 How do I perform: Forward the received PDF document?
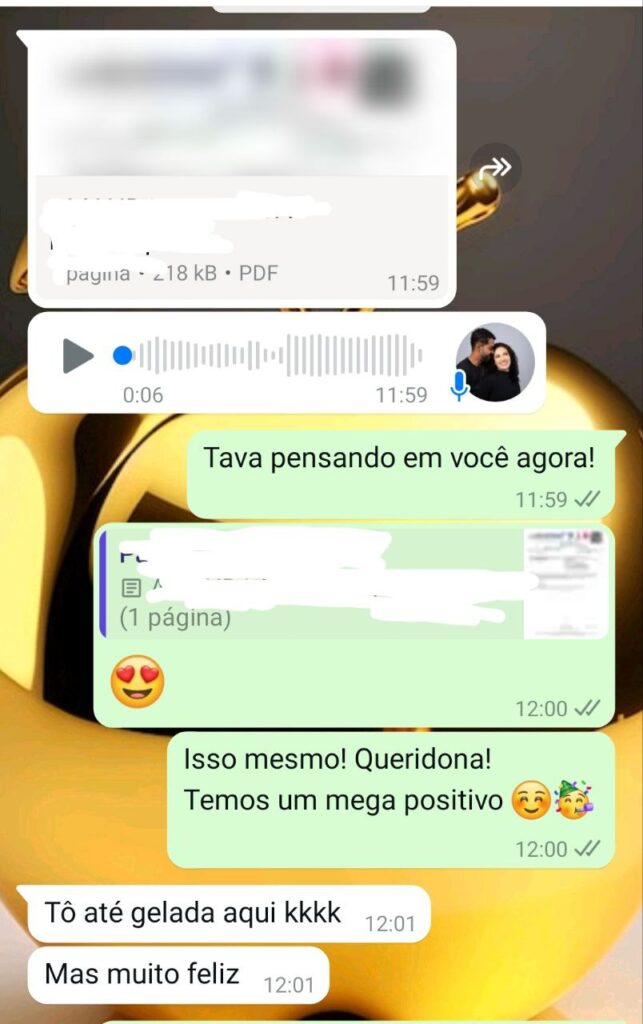[x=495, y=168]
